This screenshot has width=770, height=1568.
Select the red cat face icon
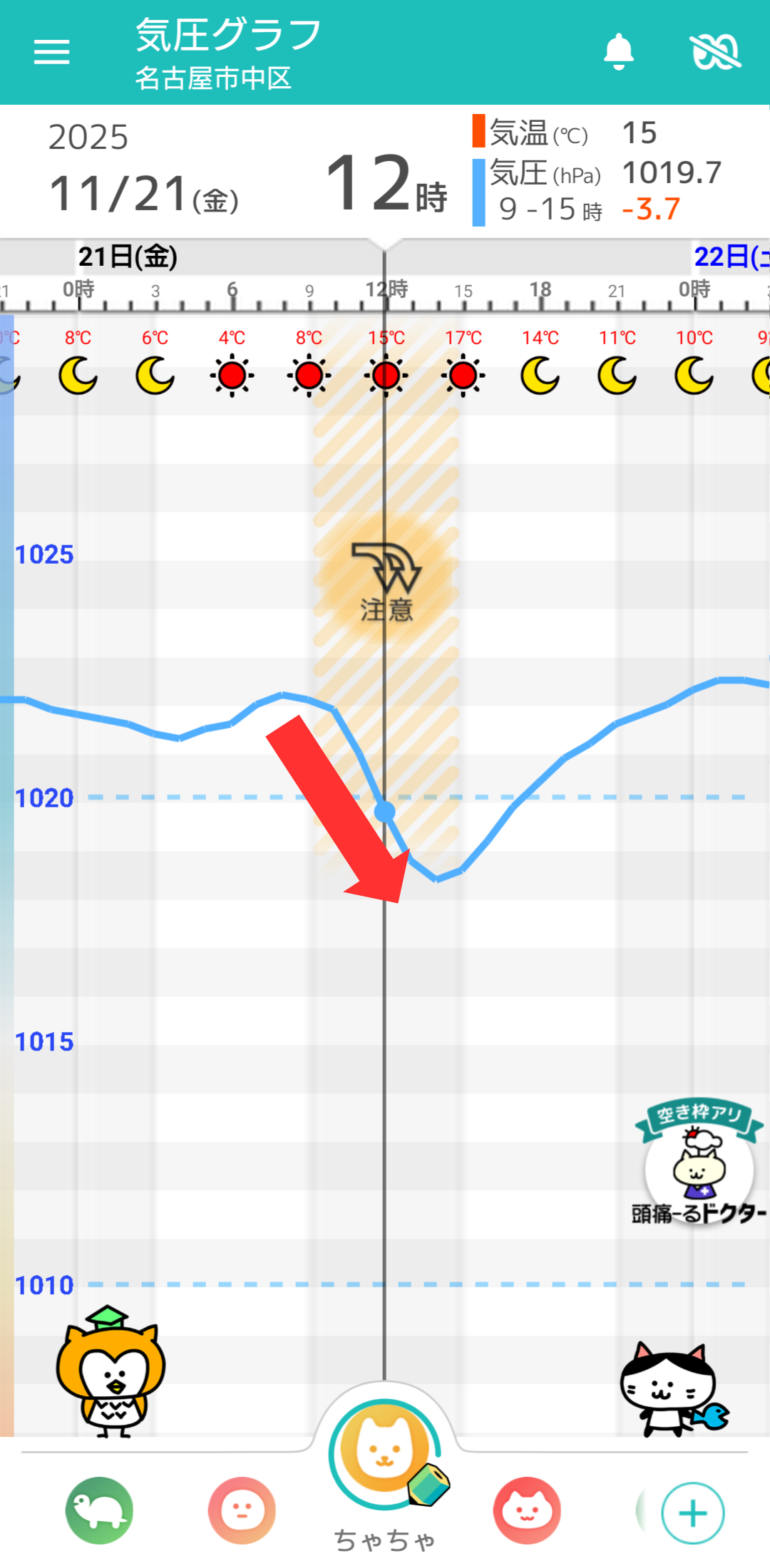(527, 1510)
